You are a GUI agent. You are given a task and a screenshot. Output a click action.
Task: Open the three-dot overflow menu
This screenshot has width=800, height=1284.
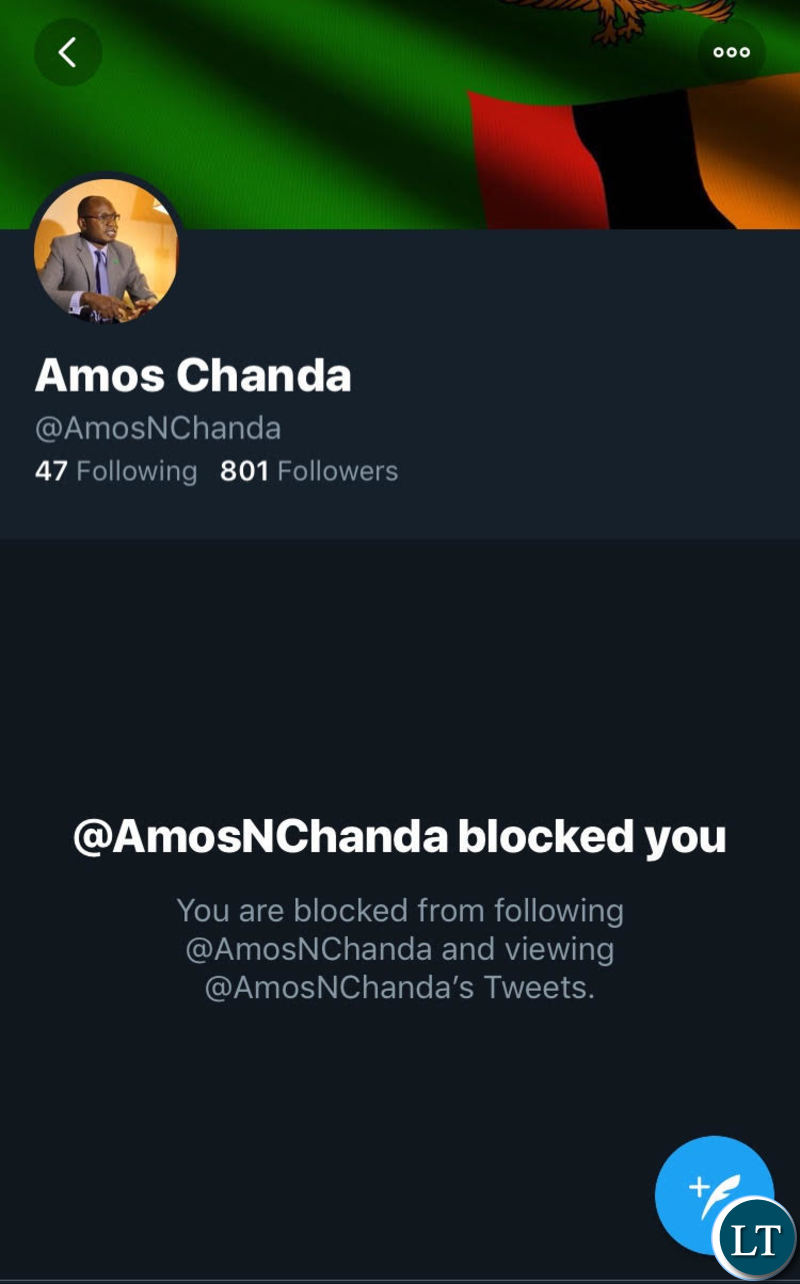731,52
